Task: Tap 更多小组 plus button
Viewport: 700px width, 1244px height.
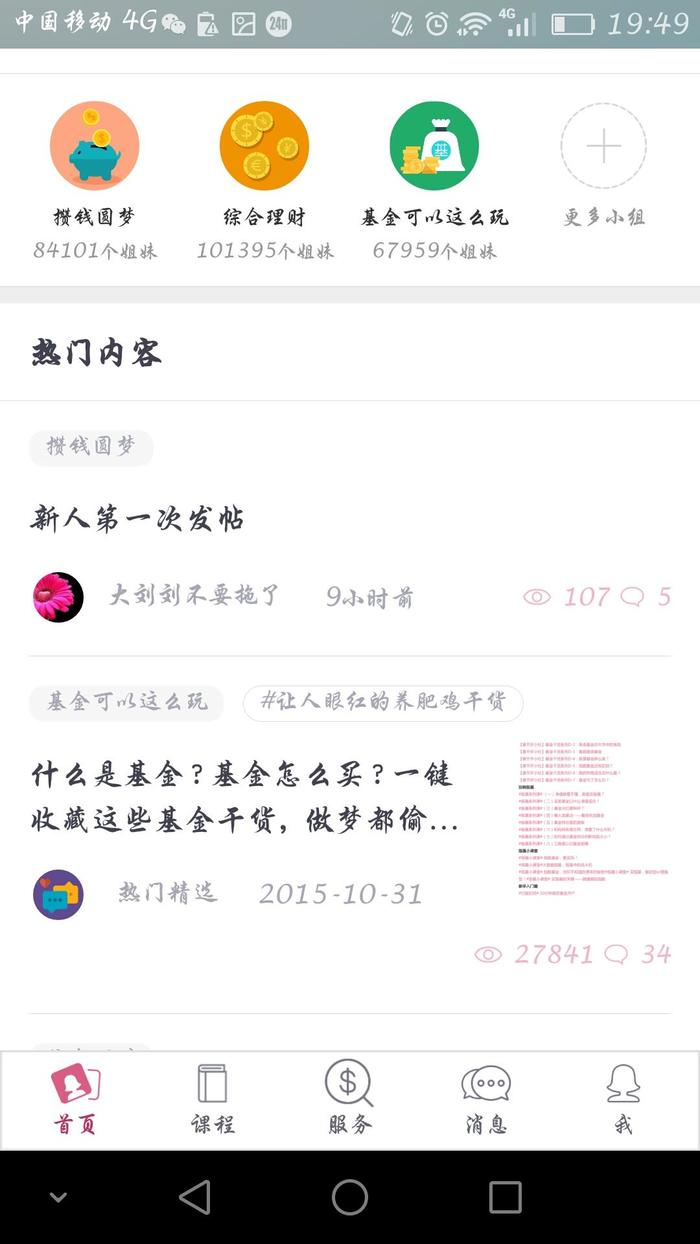Action: [604, 147]
